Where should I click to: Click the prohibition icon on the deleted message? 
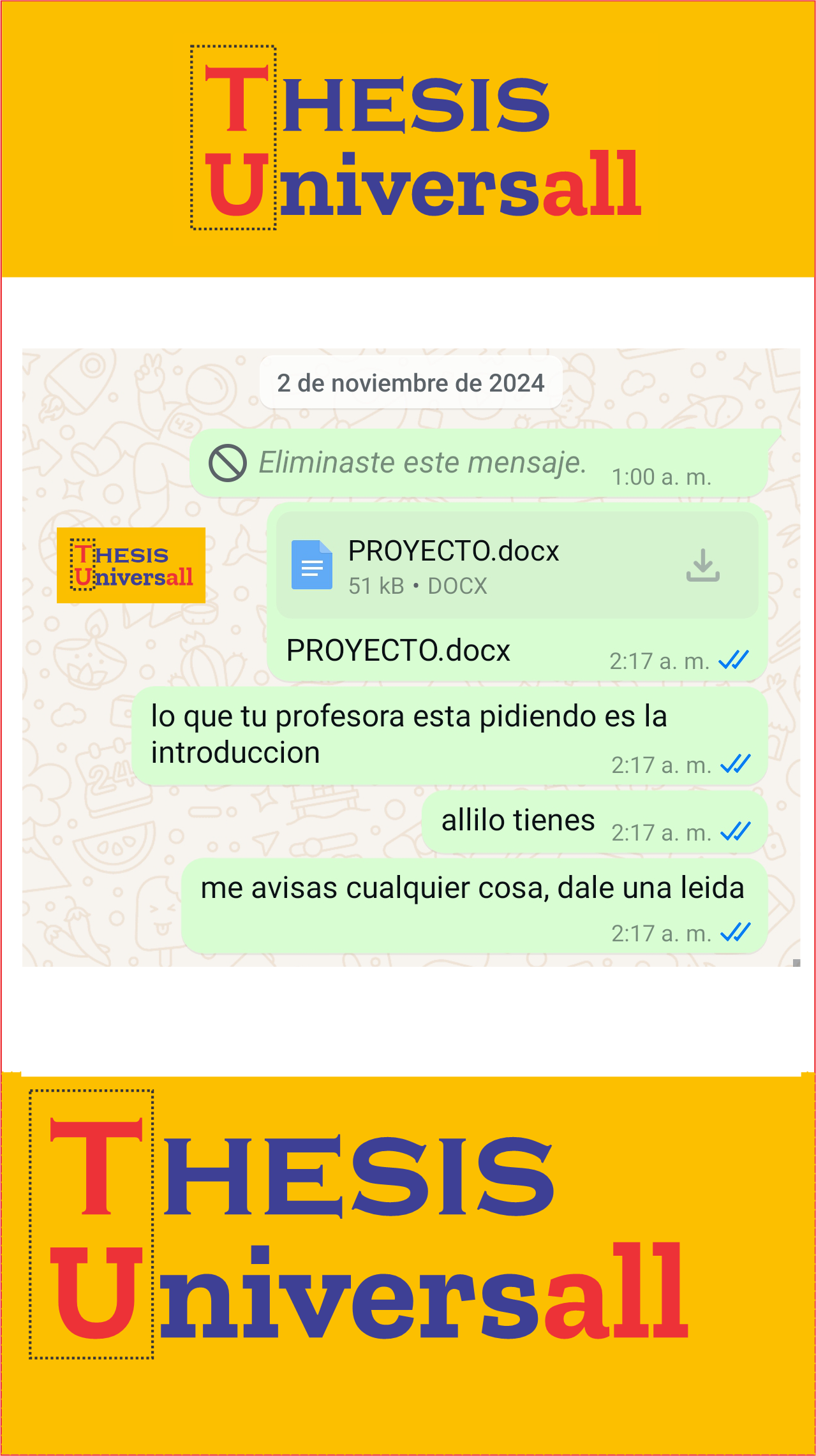click(226, 463)
